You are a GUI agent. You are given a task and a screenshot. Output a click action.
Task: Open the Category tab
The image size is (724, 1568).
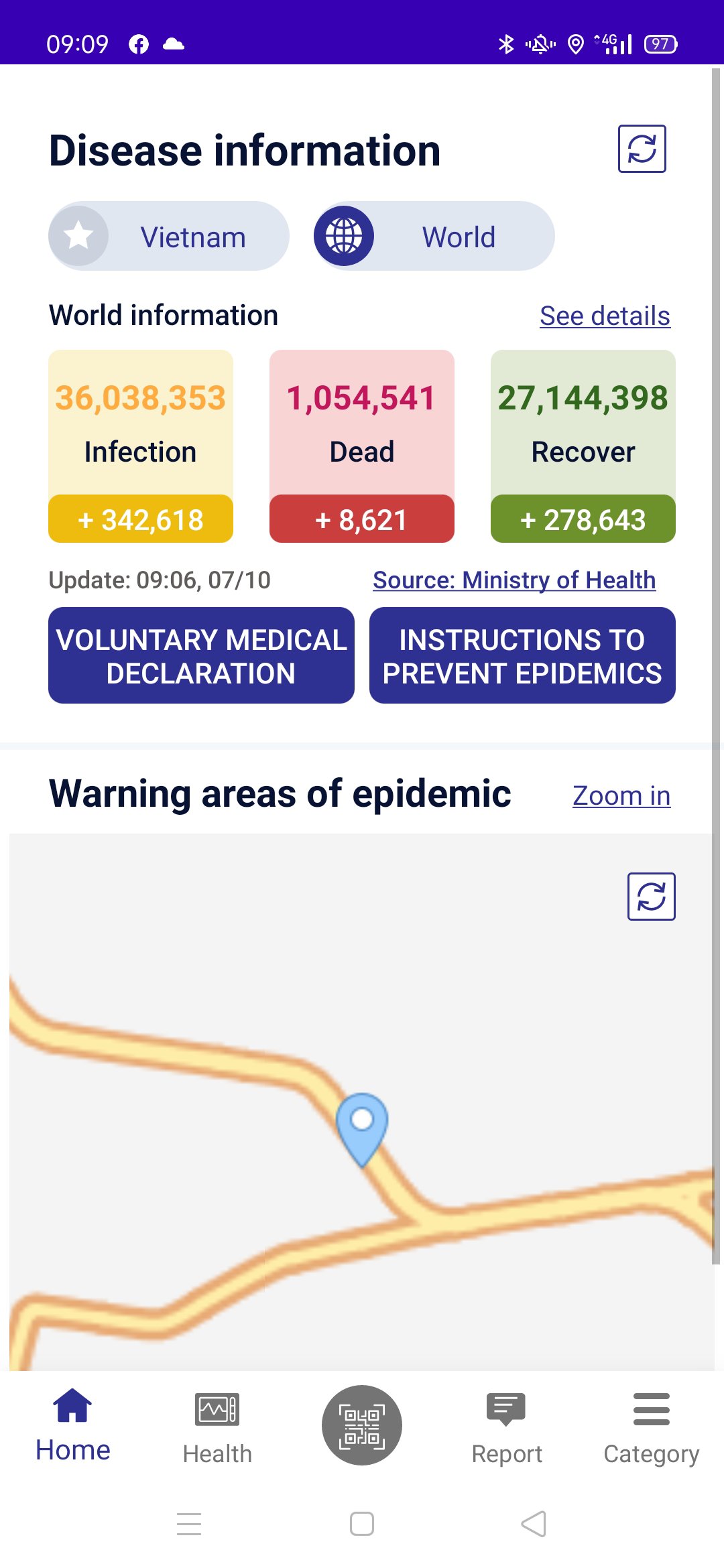[x=651, y=1425]
